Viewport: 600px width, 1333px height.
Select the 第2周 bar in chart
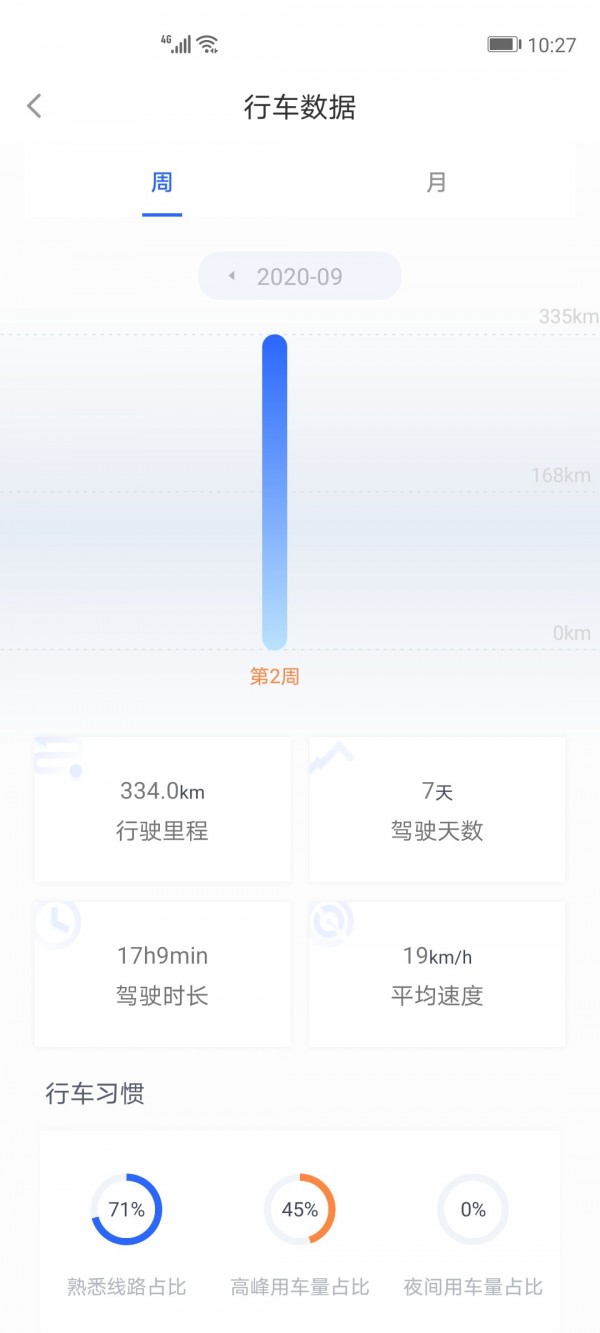point(275,492)
